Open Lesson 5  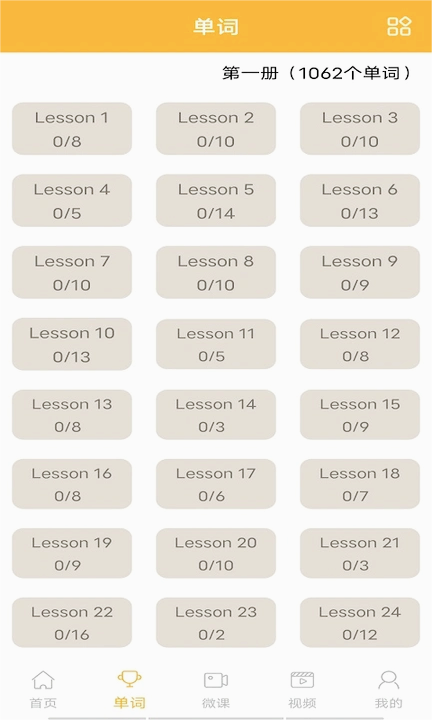(216, 200)
